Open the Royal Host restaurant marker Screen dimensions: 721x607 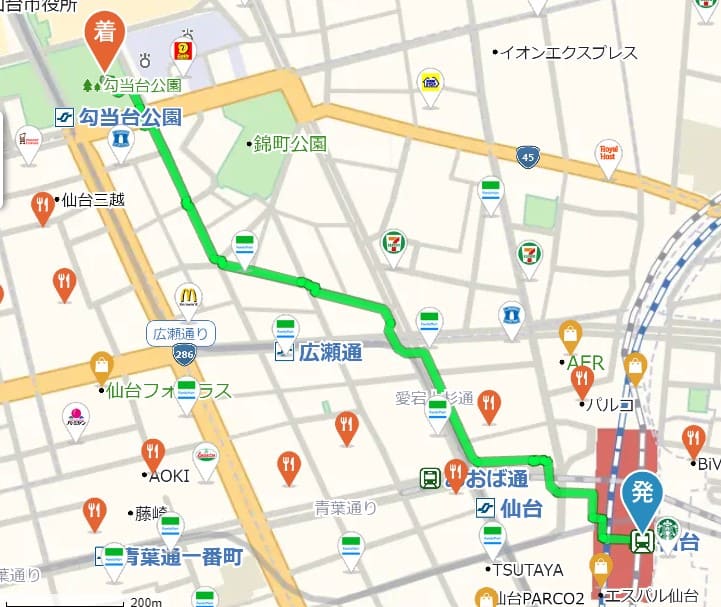click(607, 153)
